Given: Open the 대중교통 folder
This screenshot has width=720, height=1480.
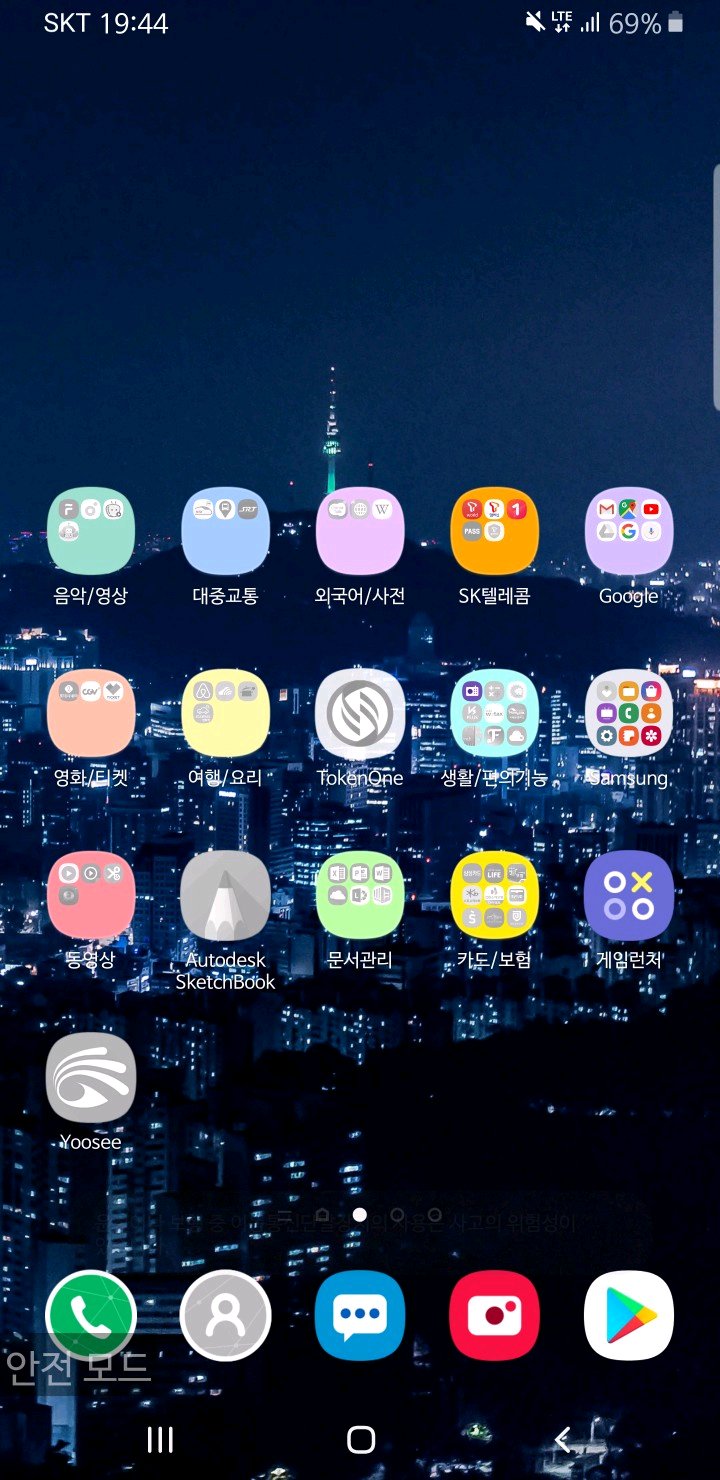Looking at the screenshot, I should pyautogui.click(x=225, y=531).
